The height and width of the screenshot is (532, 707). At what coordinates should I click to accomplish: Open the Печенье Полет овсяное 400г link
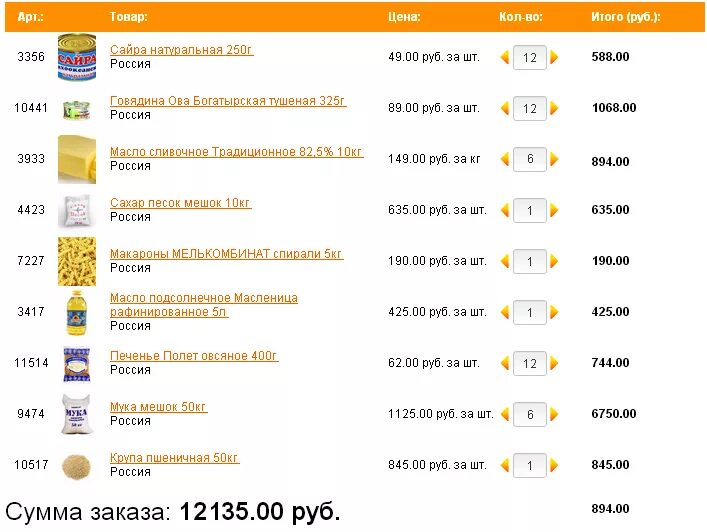point(194,355)
